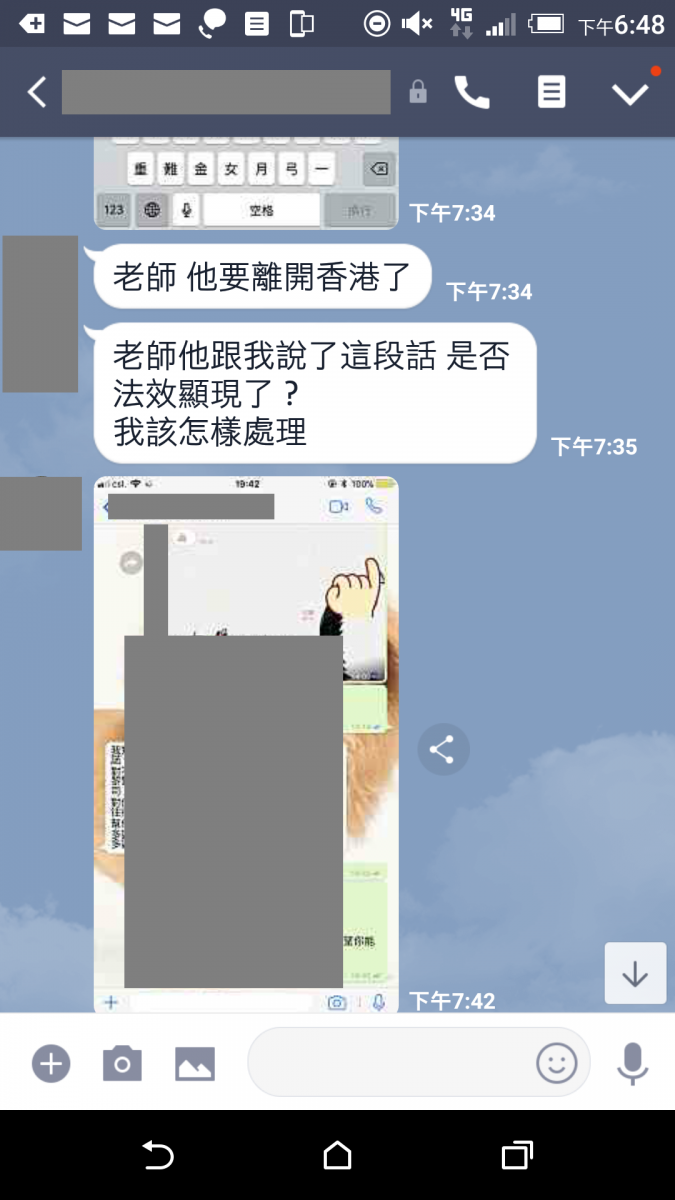Go back from this chat
The height and width of the screenshot is (1200, 675).
37,93
